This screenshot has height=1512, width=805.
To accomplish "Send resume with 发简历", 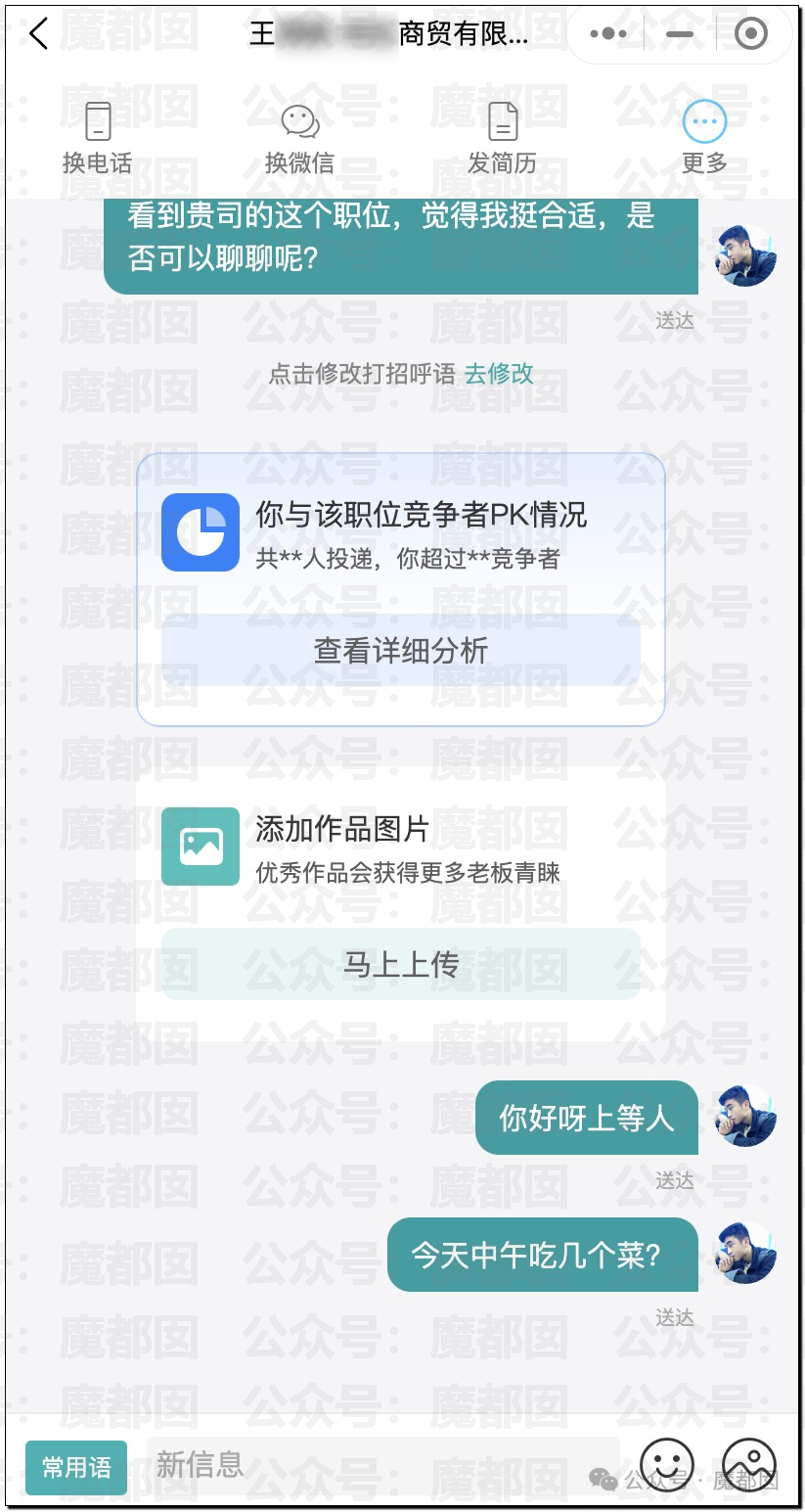I will tap(502, 138).
